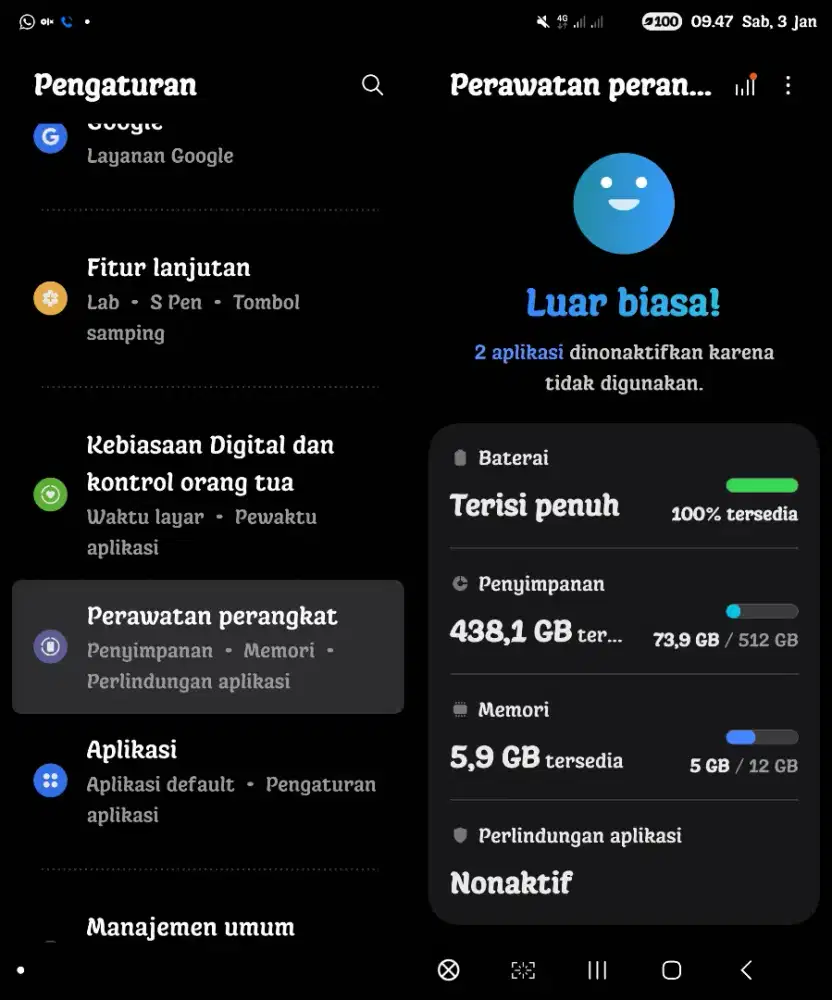Tap the Fitur lanjutan icon
Viewport: 832px width, 1000px height.
50,299
